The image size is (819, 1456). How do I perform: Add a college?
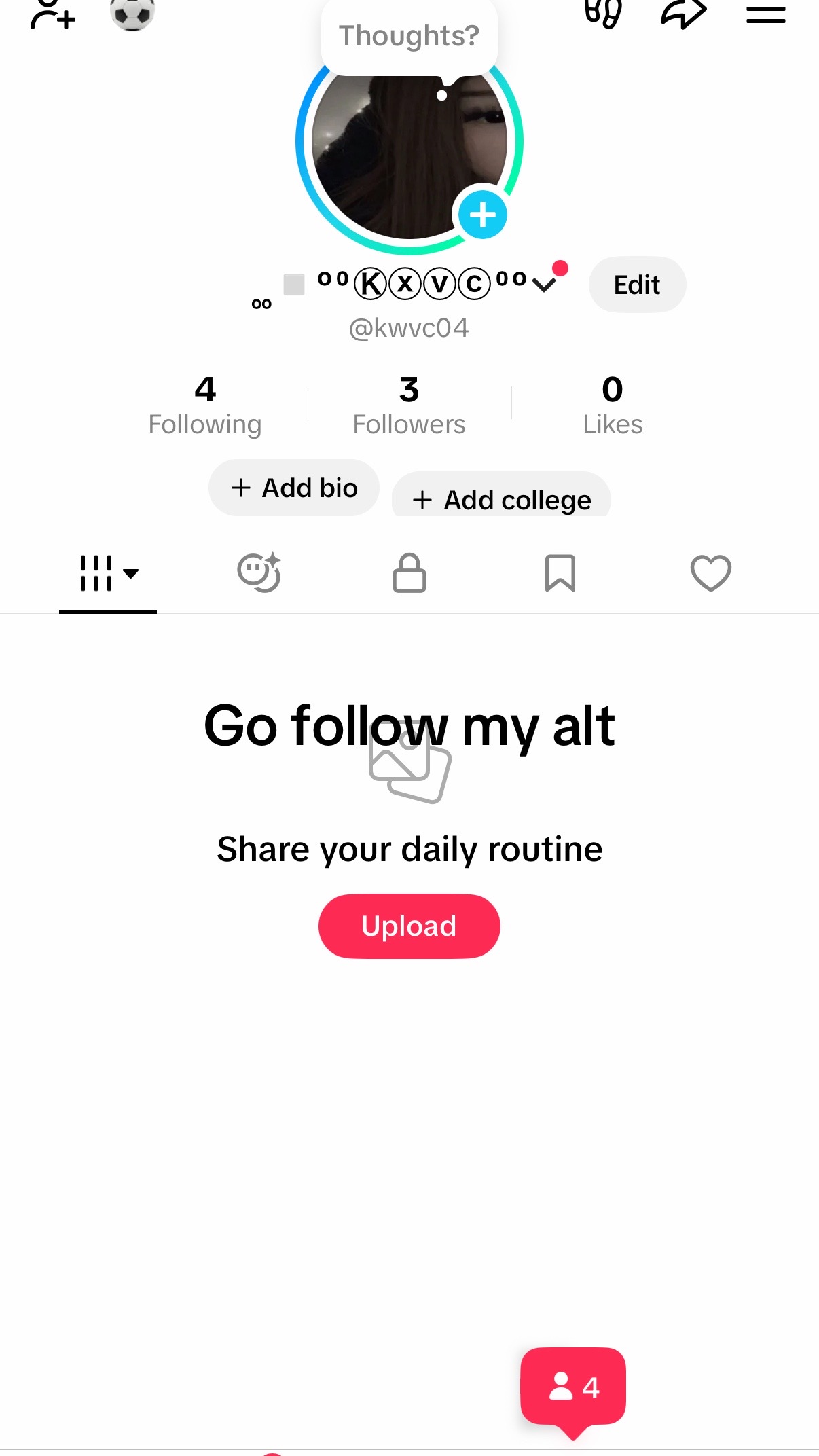tap(501, 496)
